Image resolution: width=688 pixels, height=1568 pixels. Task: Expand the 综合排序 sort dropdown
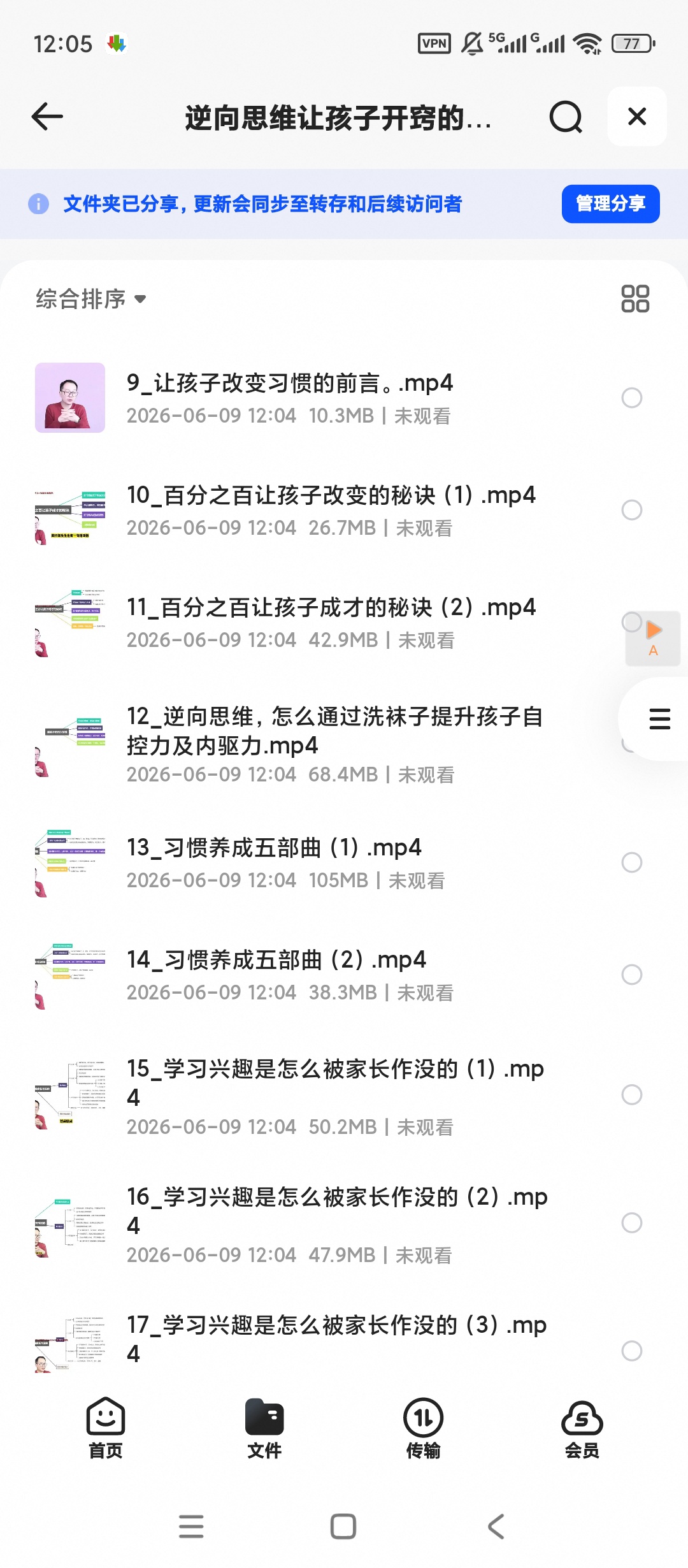91,298
